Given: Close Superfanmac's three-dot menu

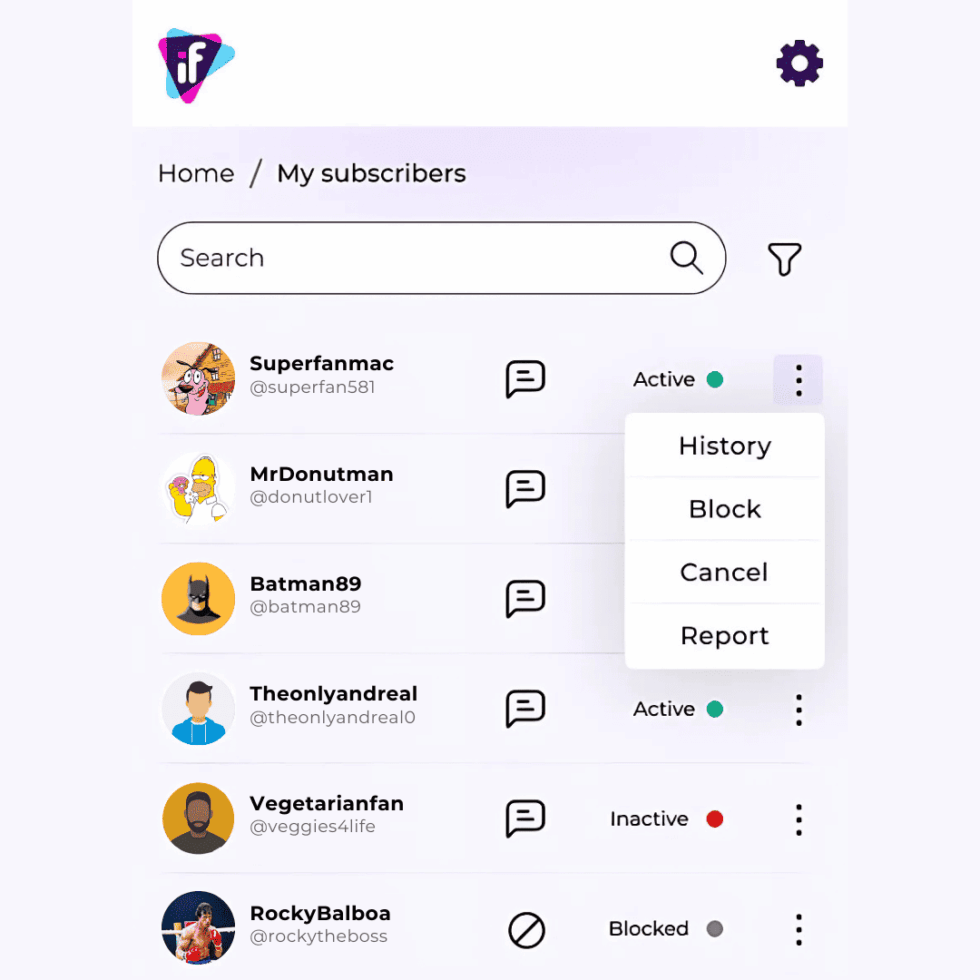Looking at the screenshot, I should (x=798, y=380).
